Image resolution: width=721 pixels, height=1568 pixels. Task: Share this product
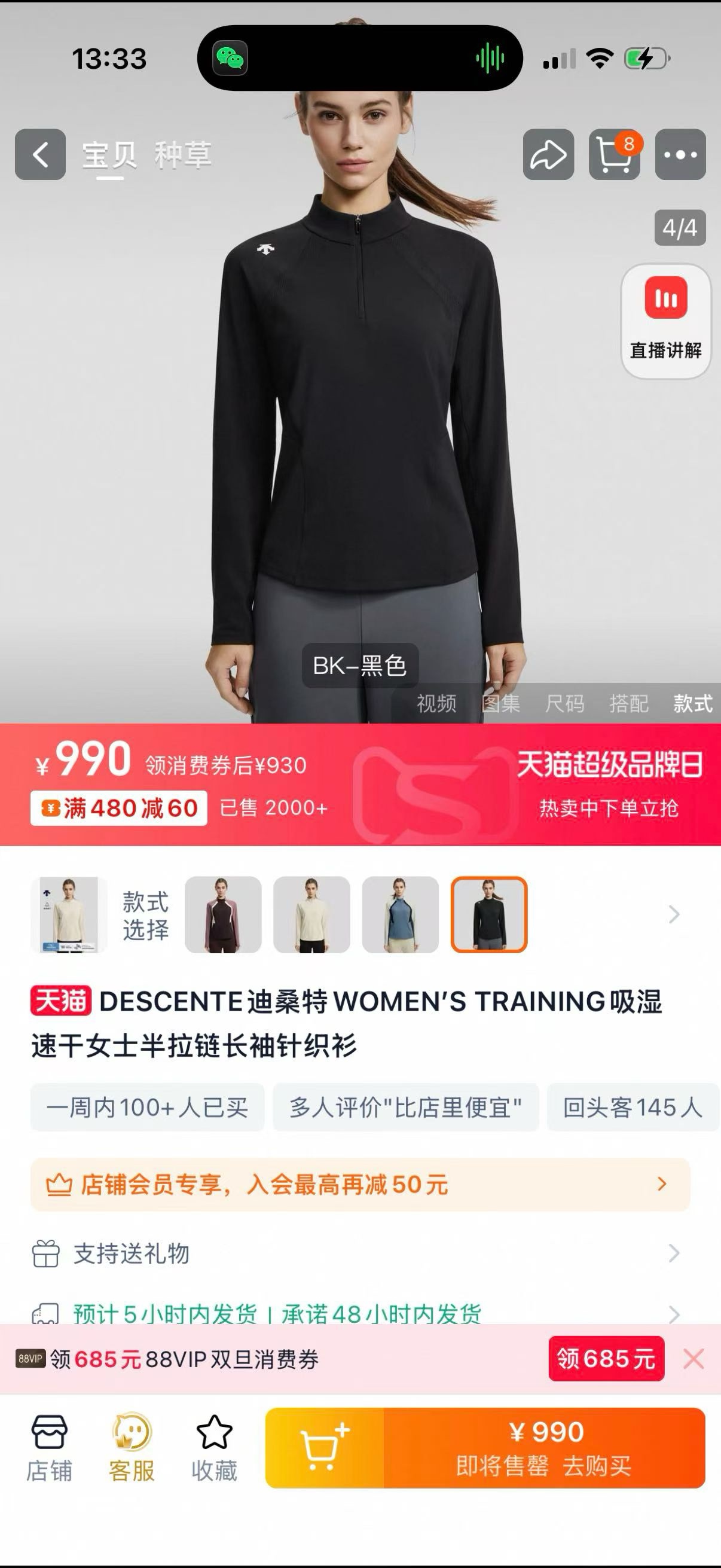(x=548, y=155)
